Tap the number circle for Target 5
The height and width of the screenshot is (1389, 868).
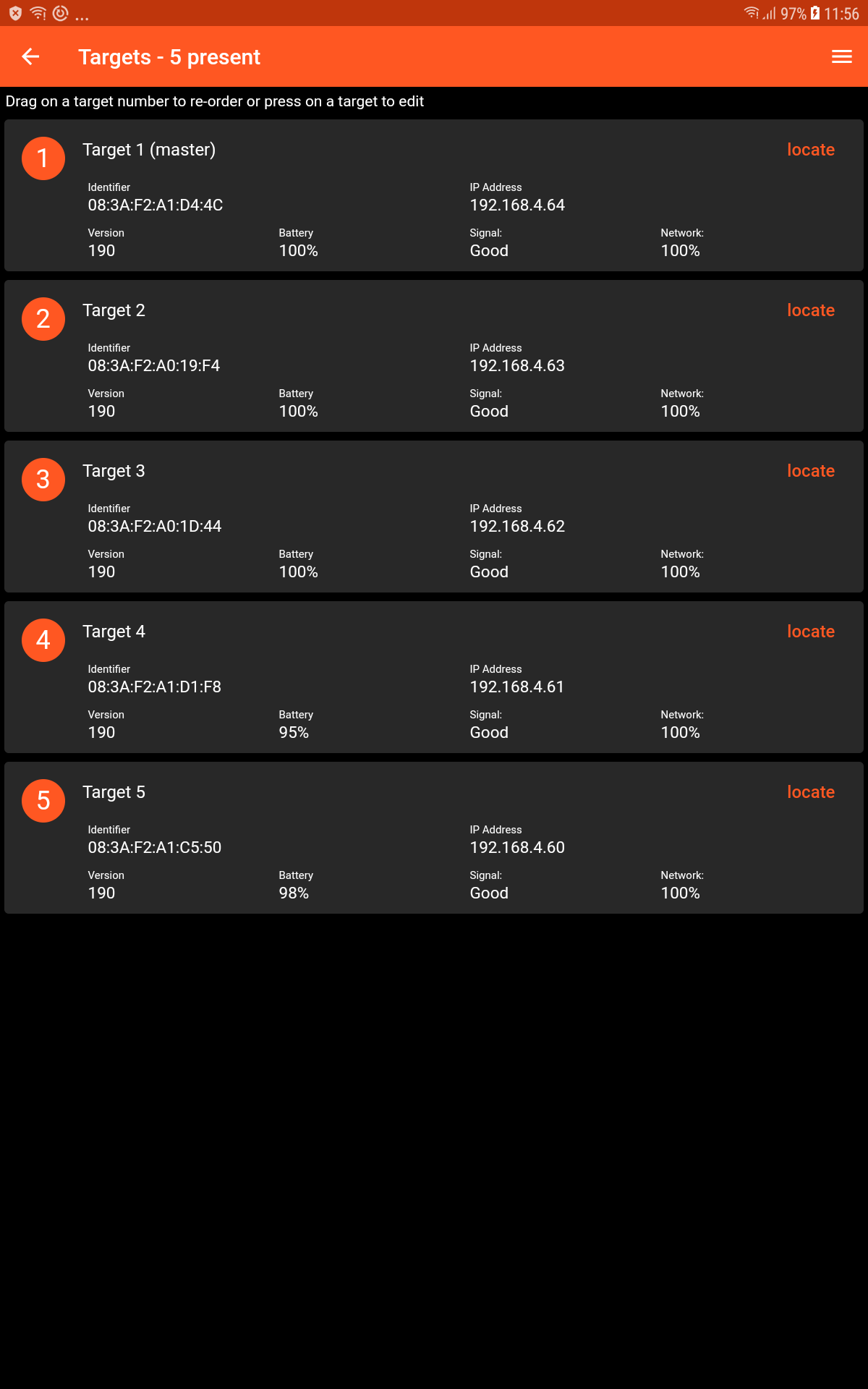coord(43,800)
